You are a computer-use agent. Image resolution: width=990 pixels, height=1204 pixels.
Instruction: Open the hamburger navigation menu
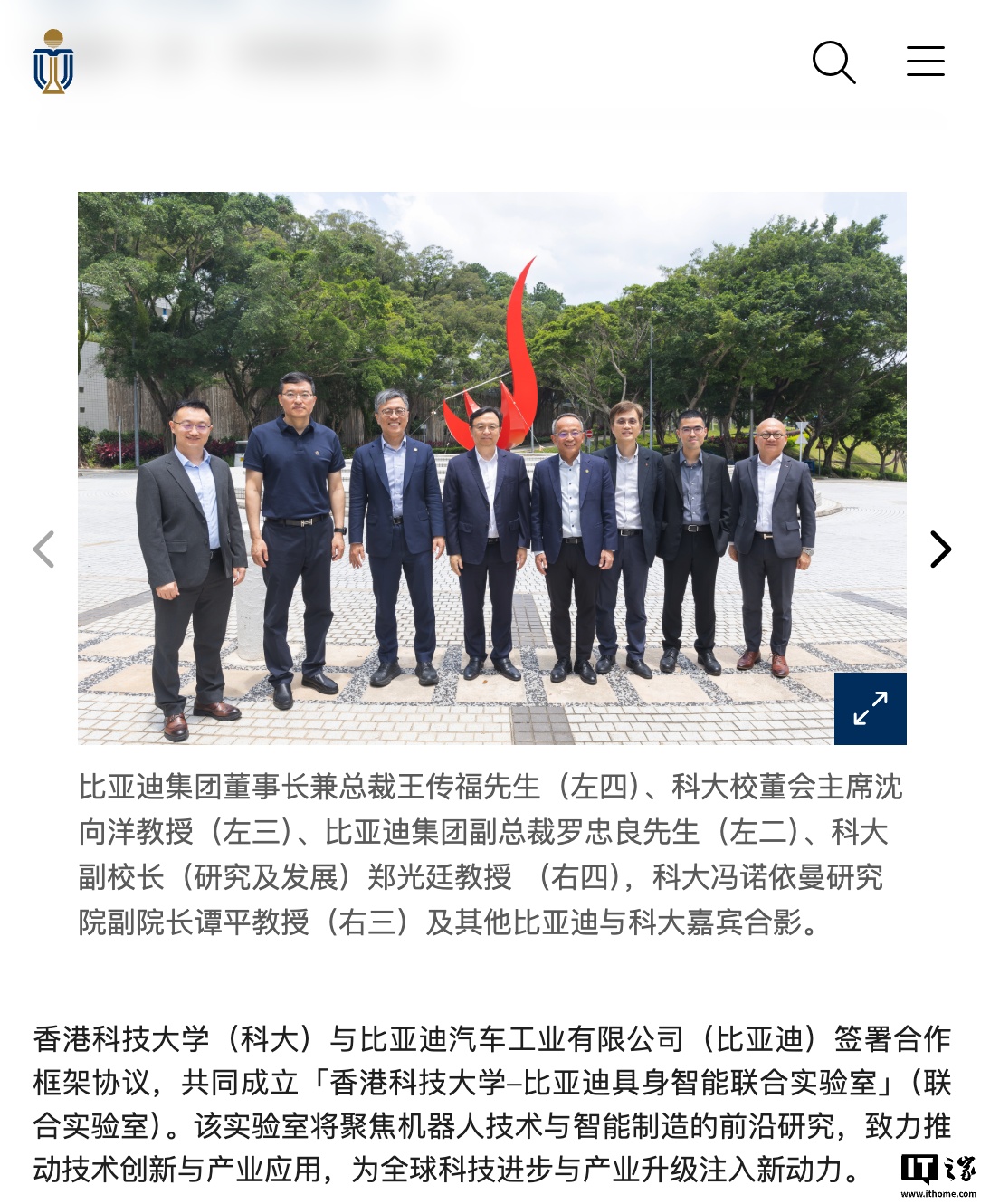pos(923,61)
